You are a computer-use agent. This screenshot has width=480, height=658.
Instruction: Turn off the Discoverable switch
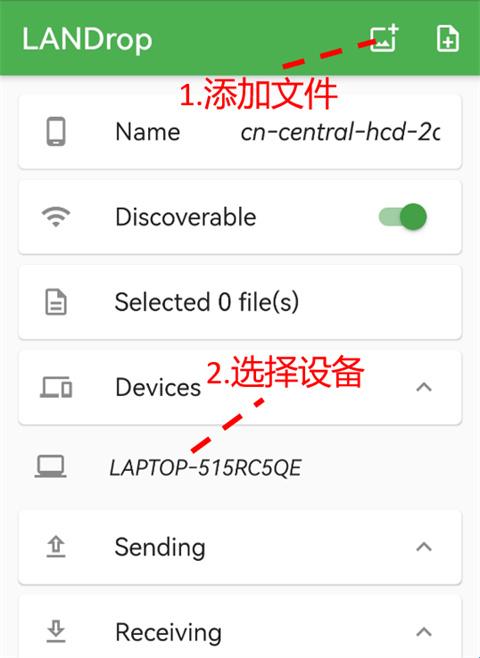[x=402, y=217]
